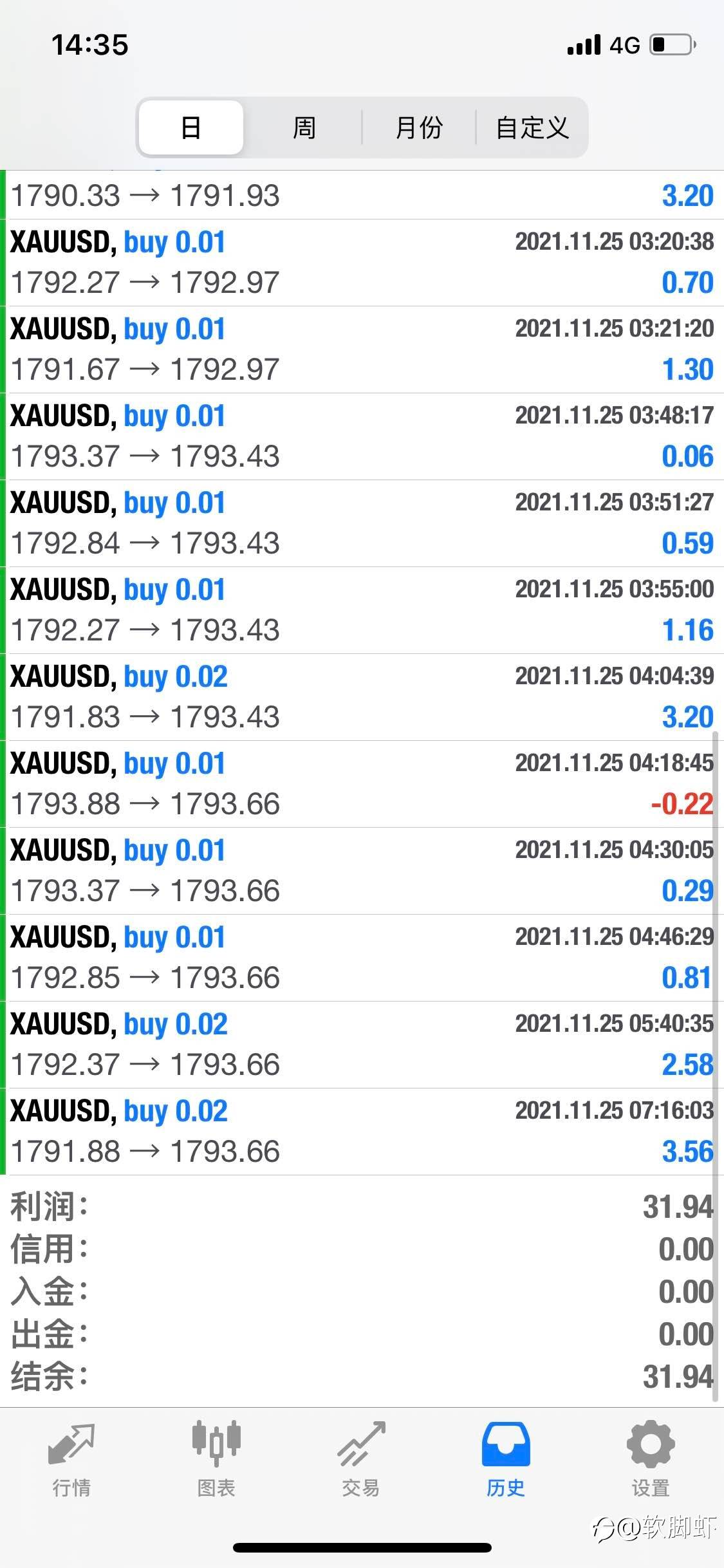Open the 设置 settings tab
This screenshot has width=724, height=1568.
click(x=651, y=1460)
